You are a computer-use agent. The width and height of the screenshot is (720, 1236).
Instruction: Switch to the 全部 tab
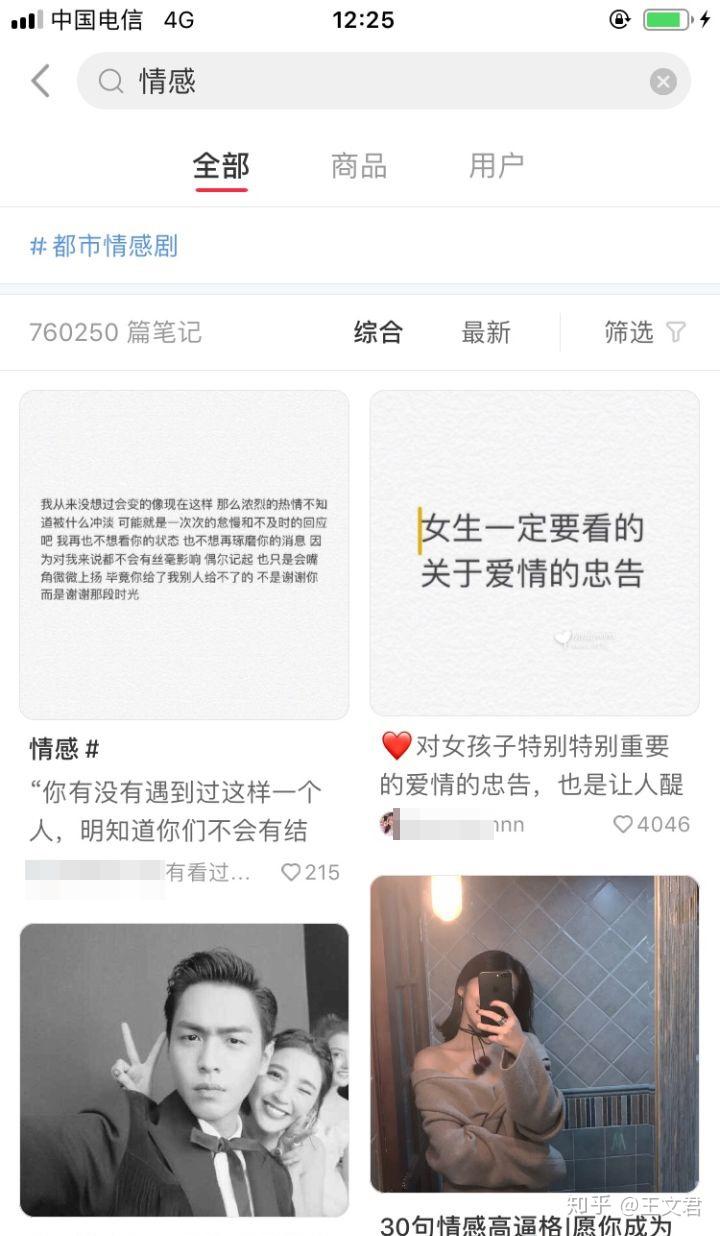221,166
